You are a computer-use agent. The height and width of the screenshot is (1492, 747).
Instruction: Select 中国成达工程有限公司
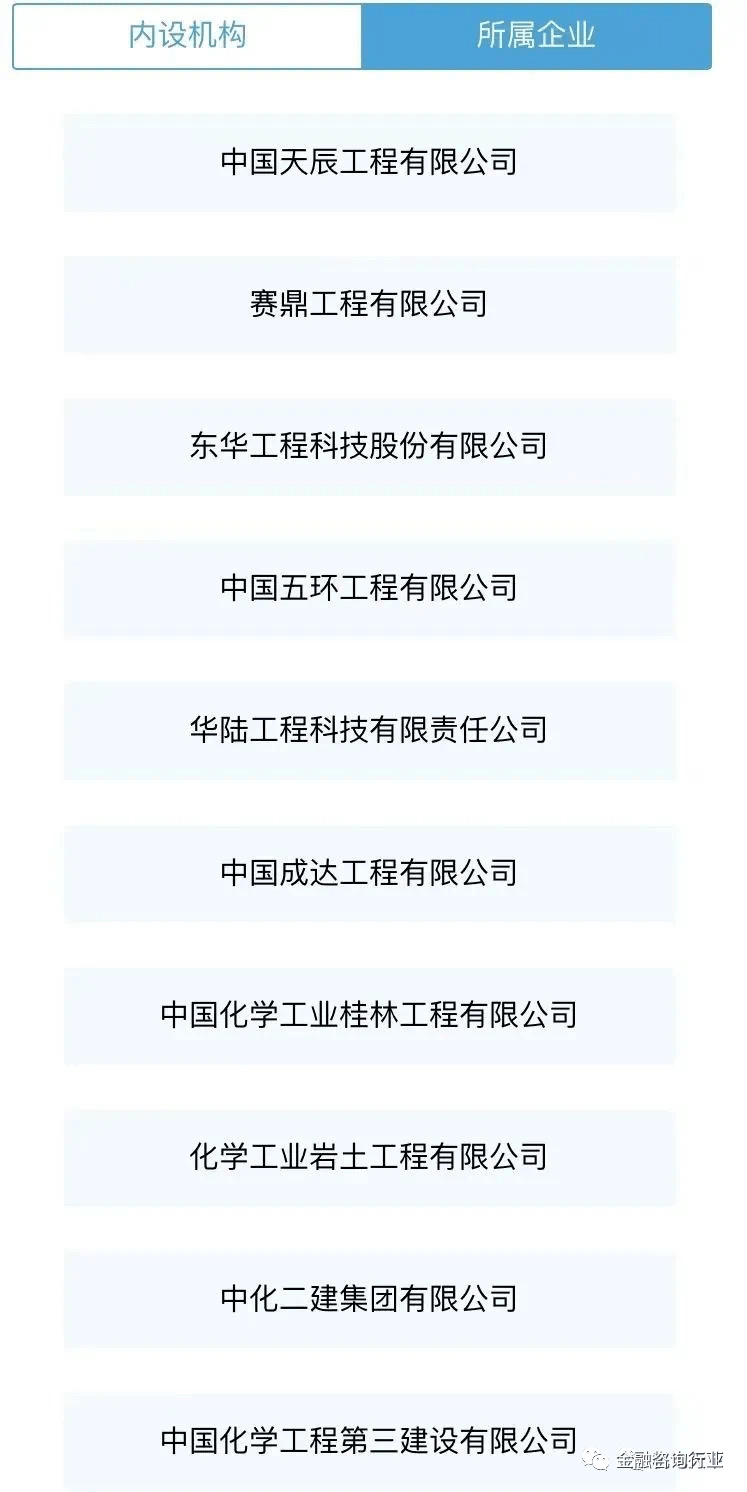370,873
